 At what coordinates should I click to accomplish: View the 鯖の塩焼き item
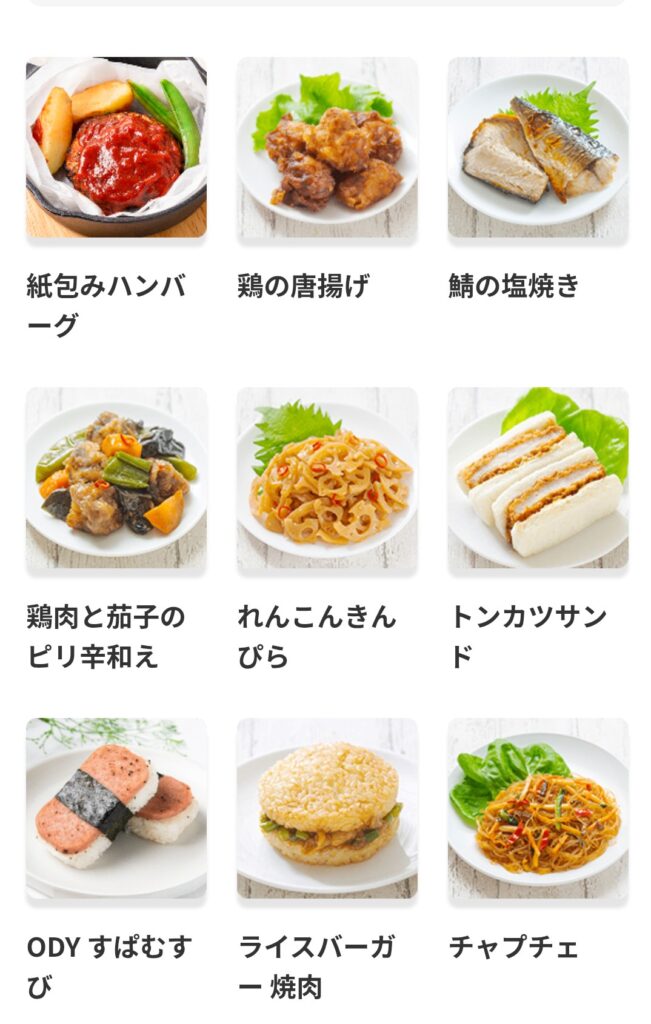[538, 147]
